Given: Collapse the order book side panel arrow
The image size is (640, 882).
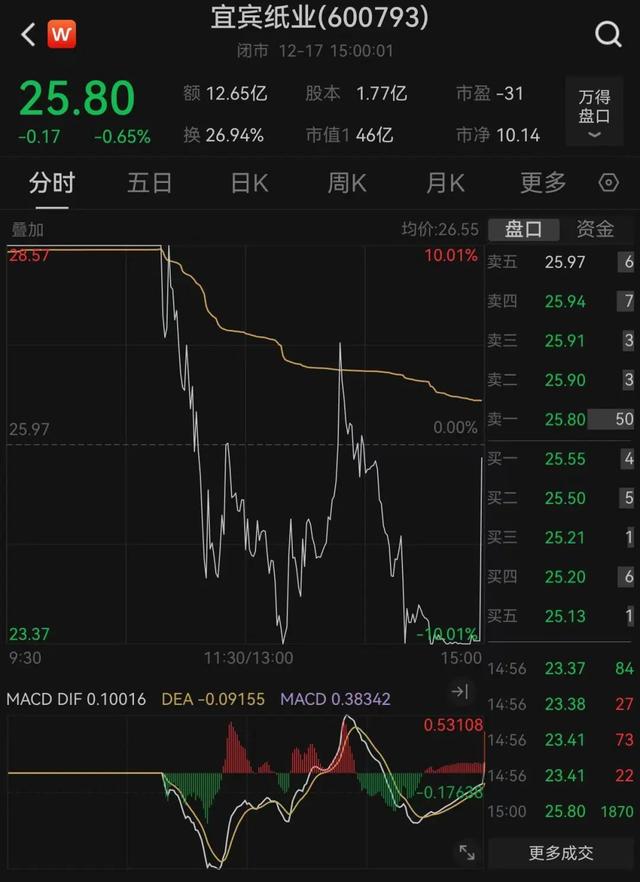Looking at the screenshot, I should pyautogui.click(x=459, y=691).
